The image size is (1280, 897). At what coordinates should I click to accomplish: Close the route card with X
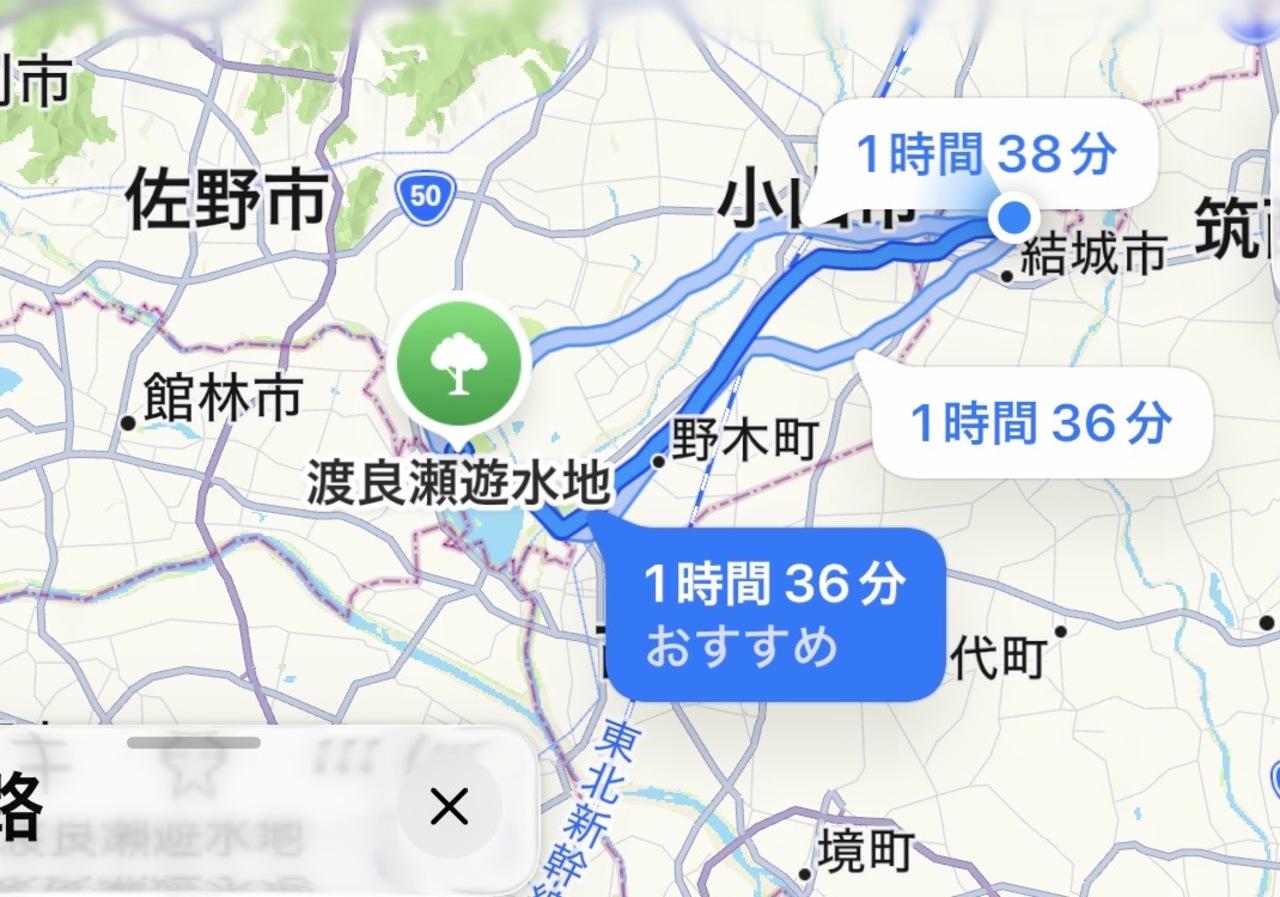point(449,806)
